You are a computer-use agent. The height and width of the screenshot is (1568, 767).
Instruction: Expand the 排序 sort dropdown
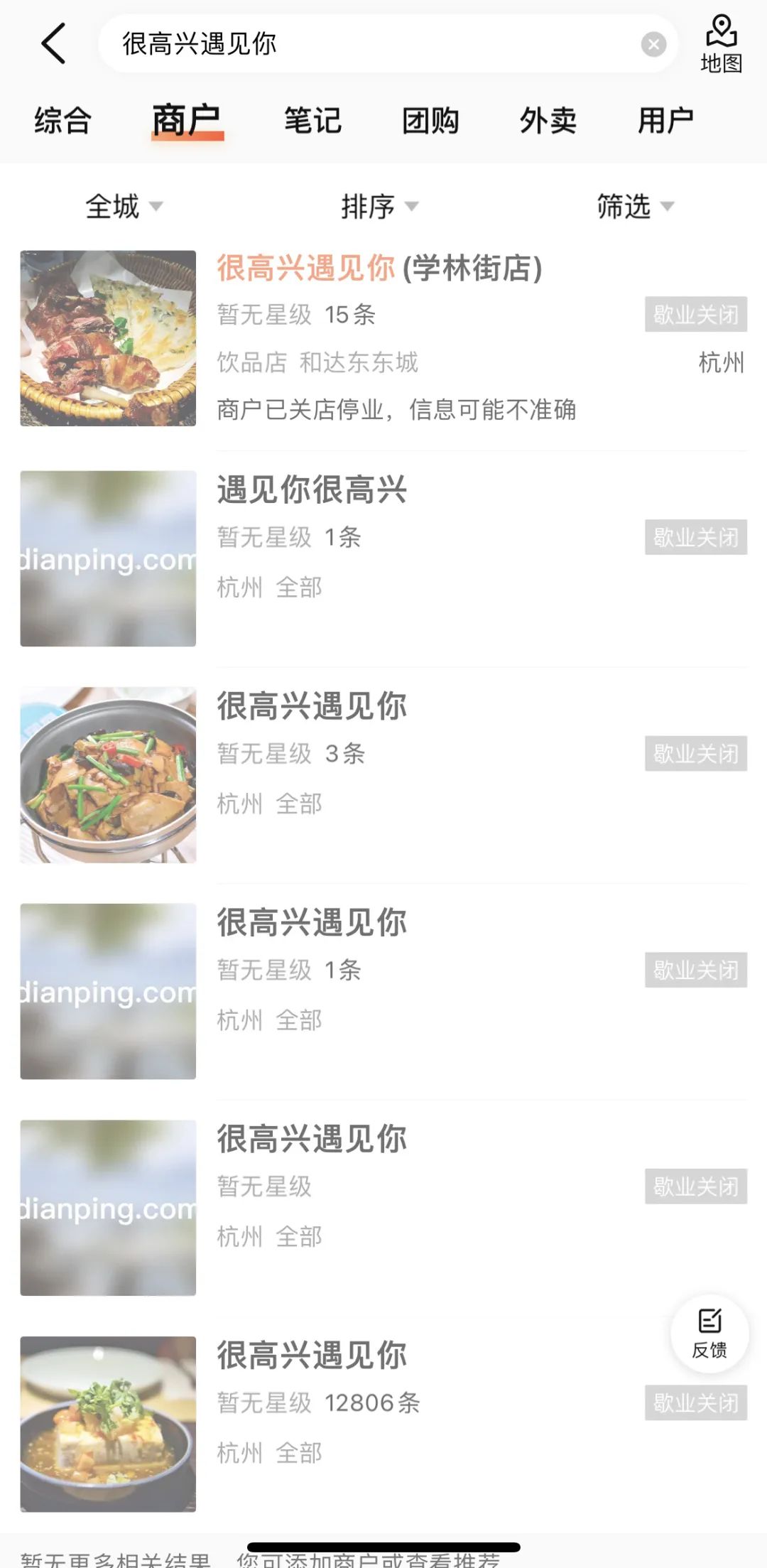tap(379, 207)
